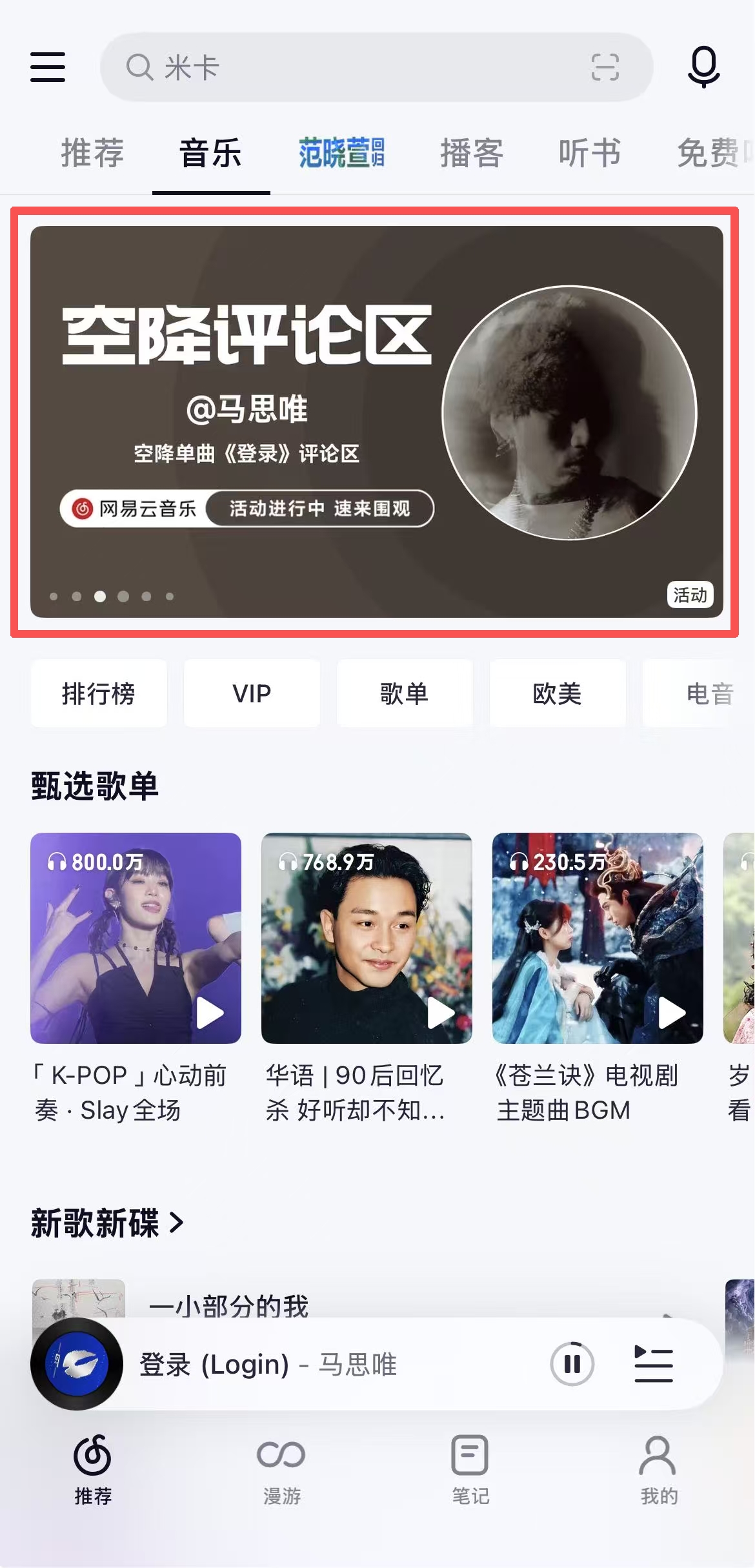The height and width of the screenshot is (1568, 755).
Task: Open the 范晓萱 special tab
Action: [341, 154]
